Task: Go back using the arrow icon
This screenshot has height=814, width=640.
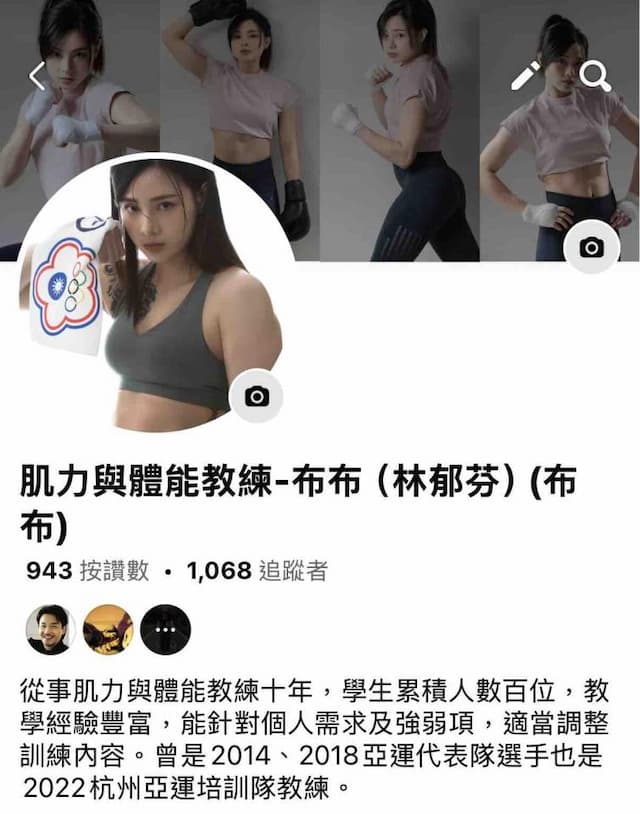Action: click(x=38, y=75)
